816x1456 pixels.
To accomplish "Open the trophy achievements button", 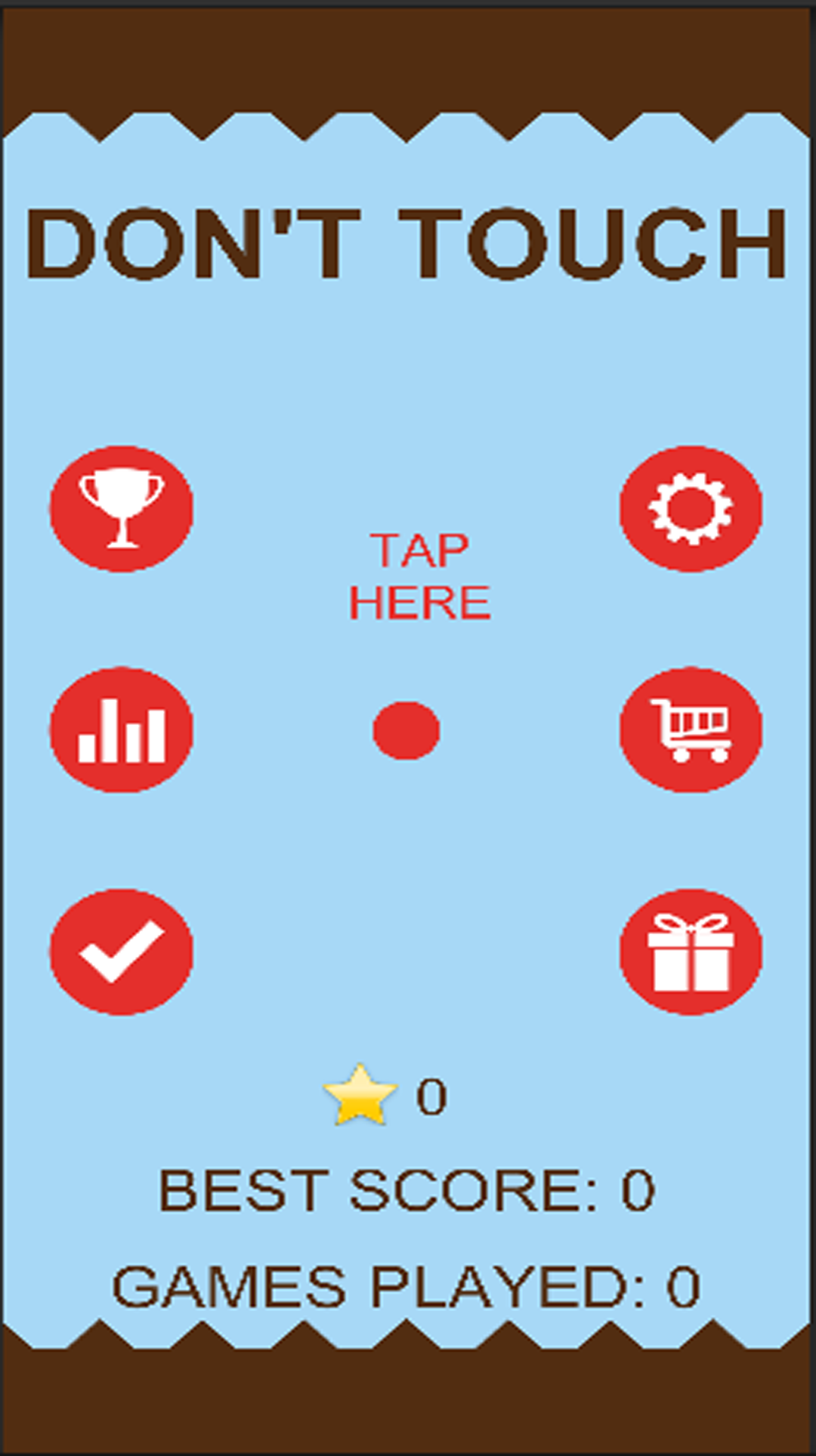I will tap(122, 509).
